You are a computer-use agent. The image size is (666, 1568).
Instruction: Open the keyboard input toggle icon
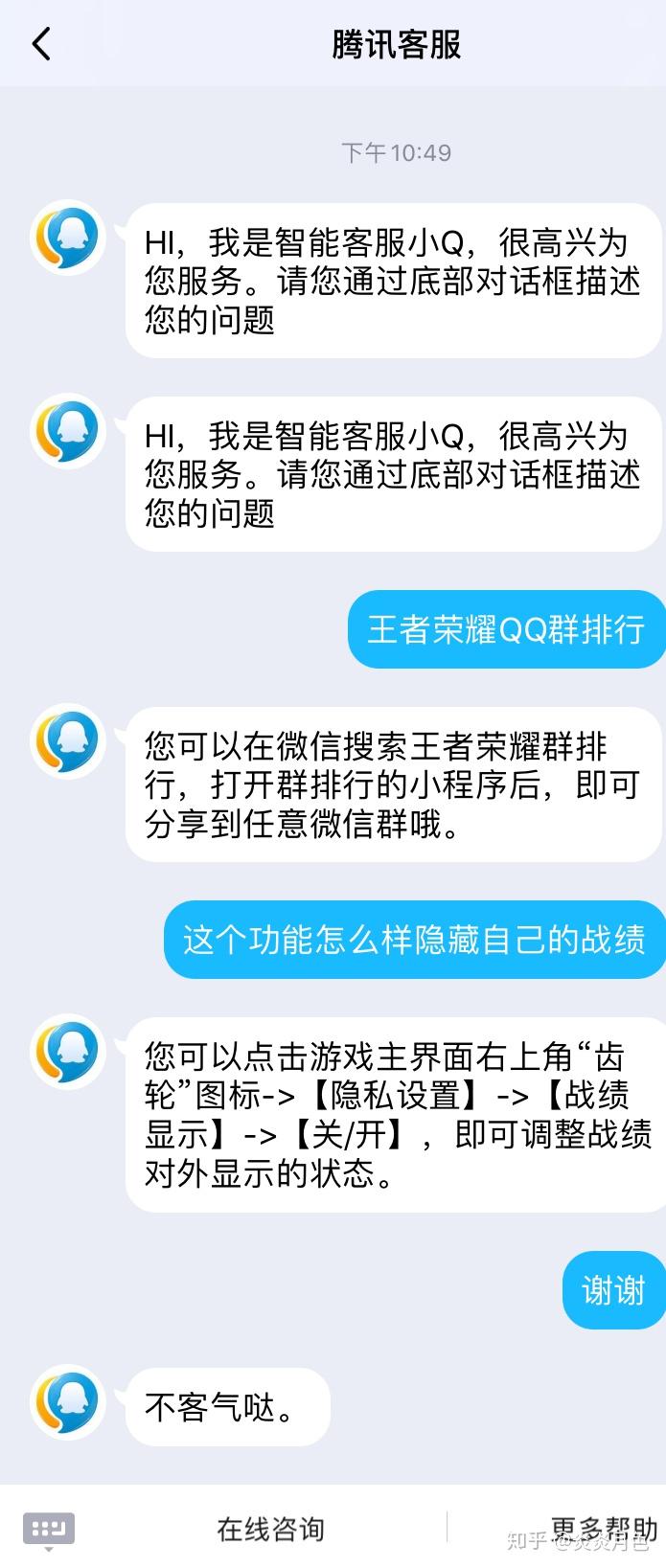[48, 1529]
